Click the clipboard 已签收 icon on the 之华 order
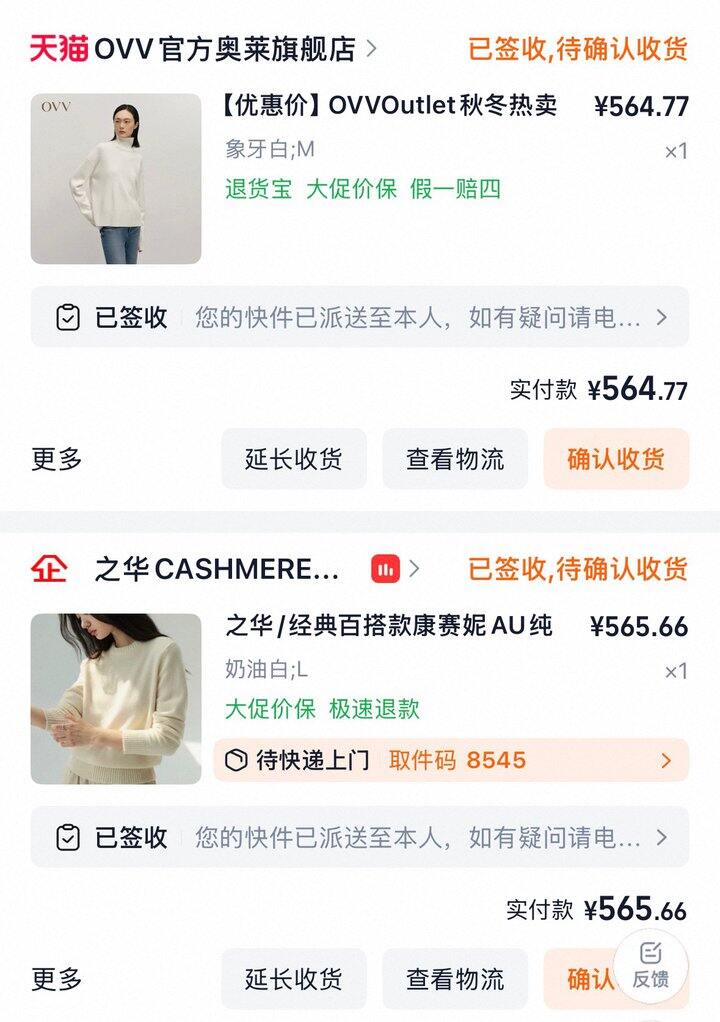 pos(70,836)
